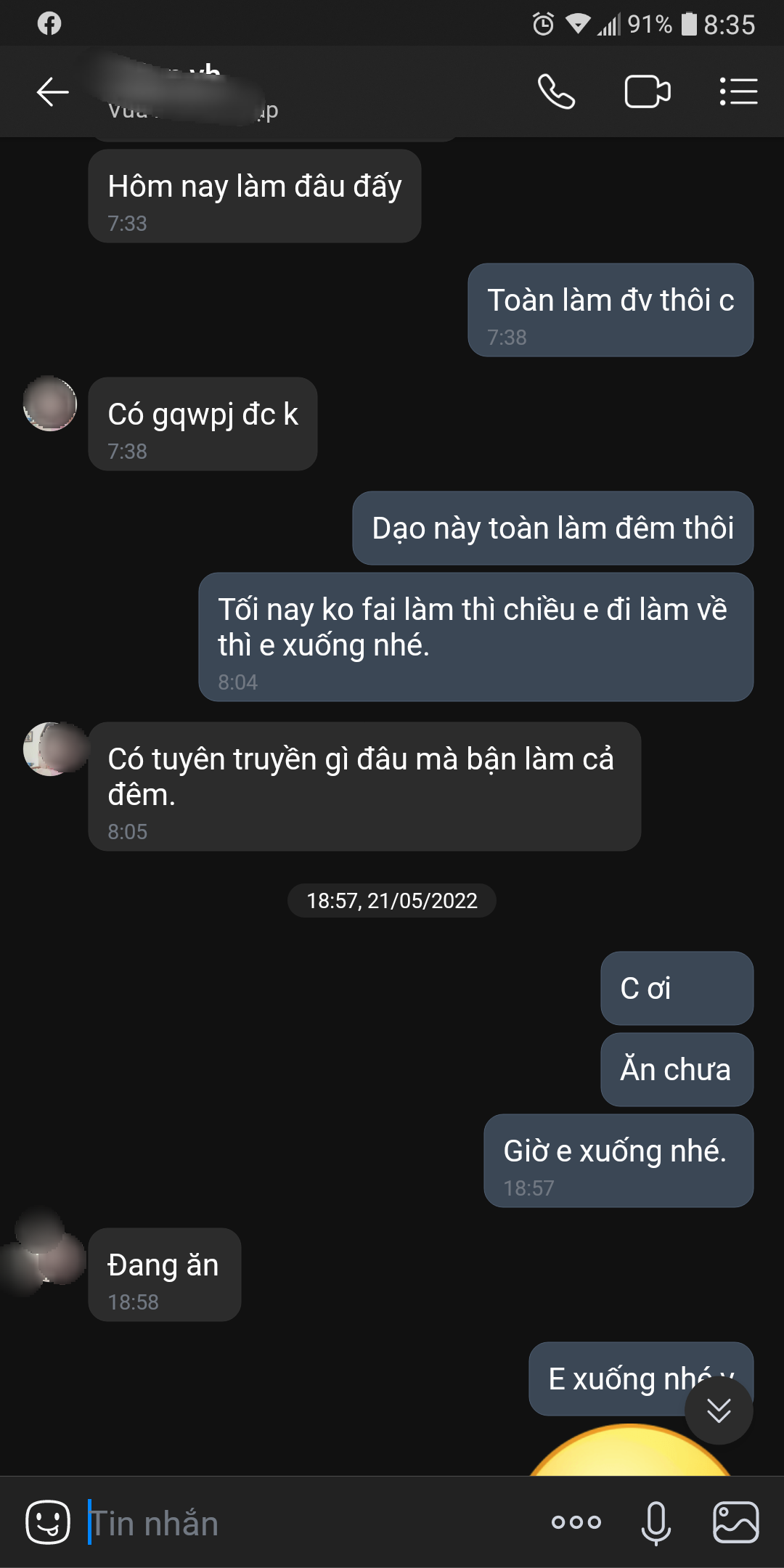Open sender's avatar beside "Có gqwpj đc k"

(50, 404)
